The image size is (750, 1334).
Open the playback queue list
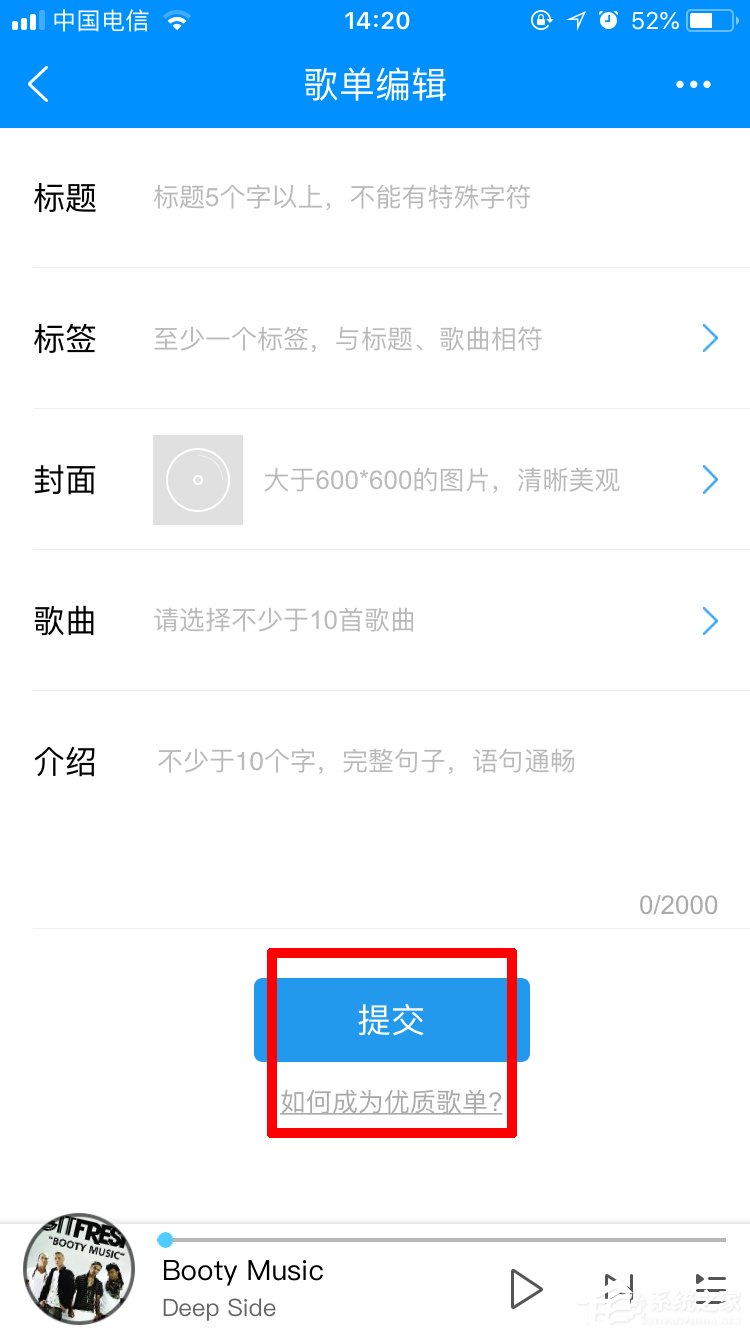[x=710, y=1288]
